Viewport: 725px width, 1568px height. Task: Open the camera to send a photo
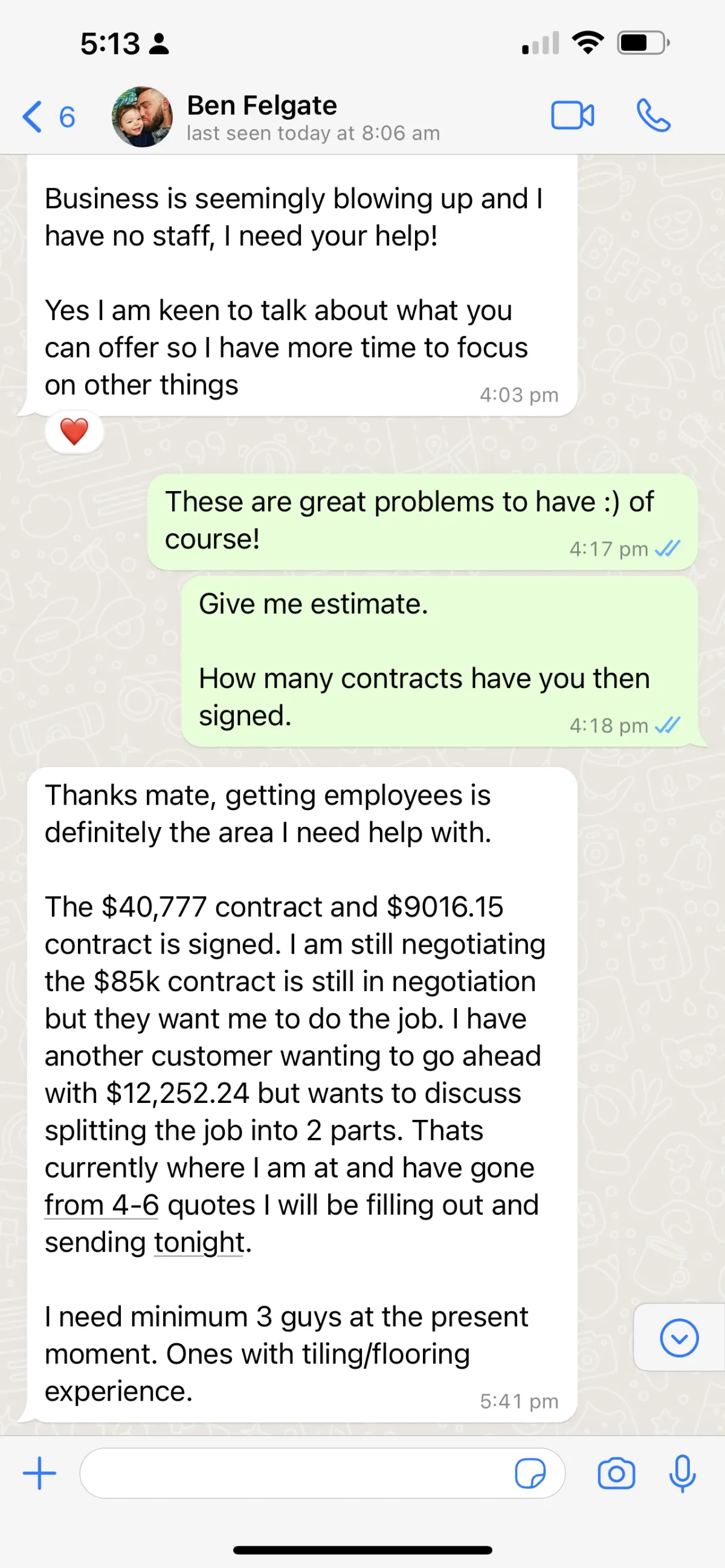(x=616, y=1474)
